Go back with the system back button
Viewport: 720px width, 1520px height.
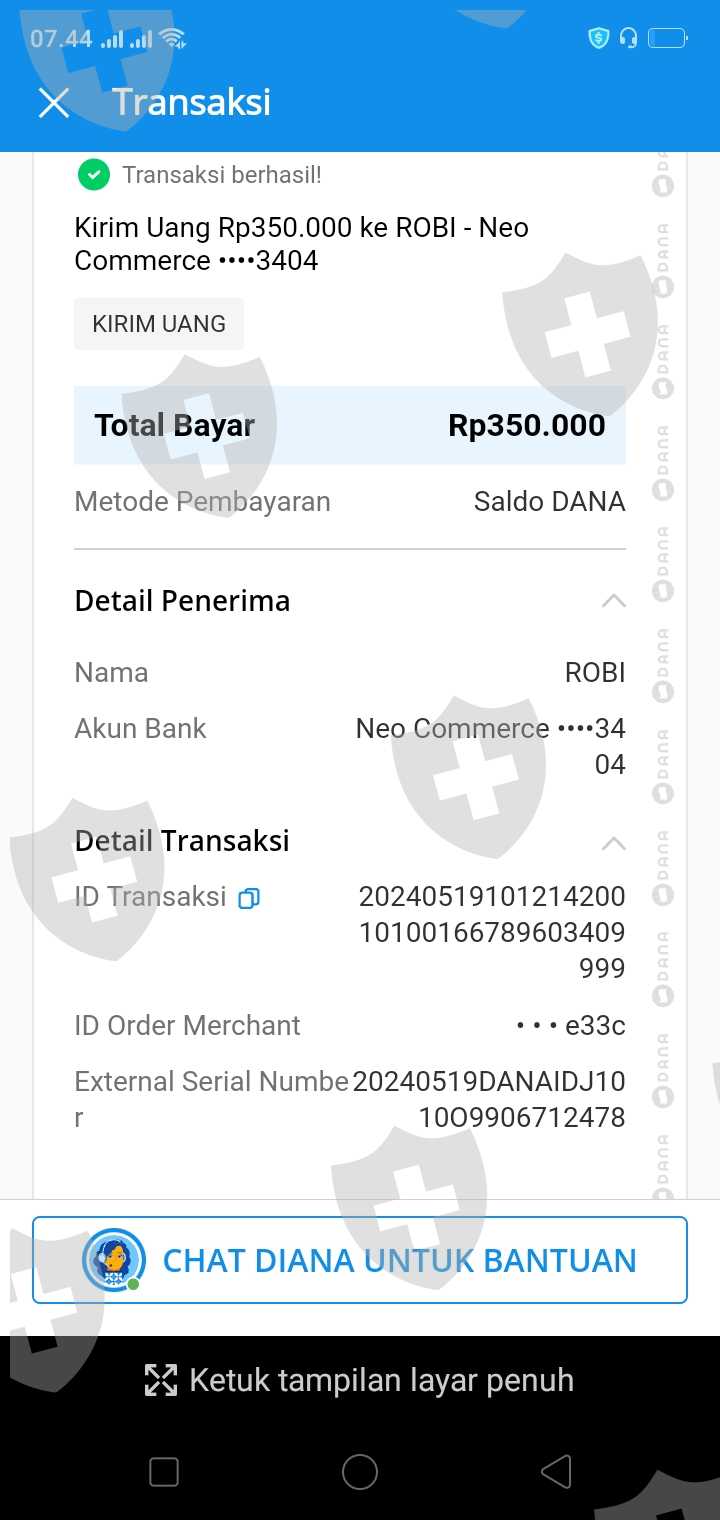pyautogui.click(x=556, y=1471)
